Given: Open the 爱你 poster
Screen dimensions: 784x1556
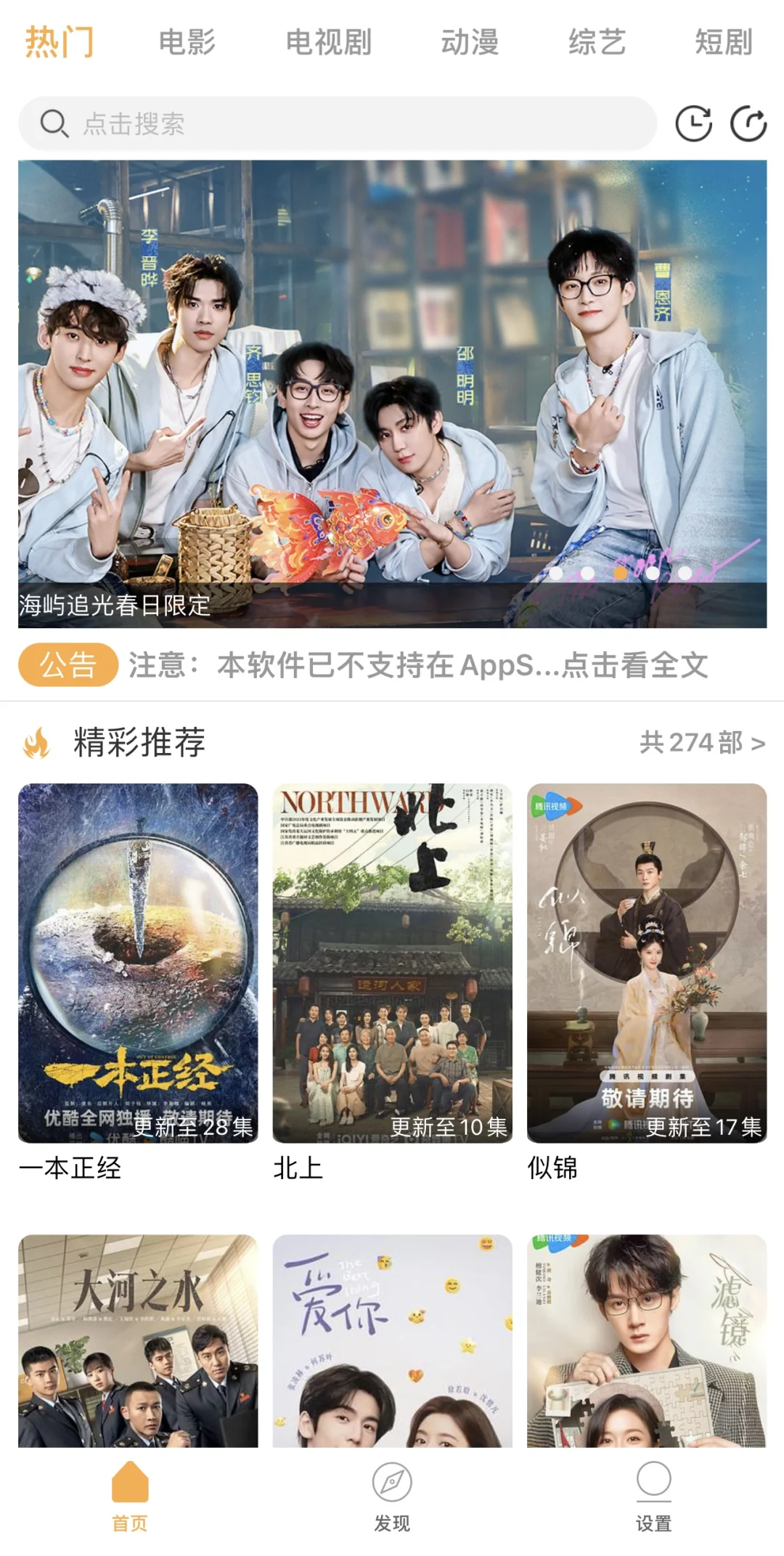Looking at the screenshot, I should coord(392,1340).
